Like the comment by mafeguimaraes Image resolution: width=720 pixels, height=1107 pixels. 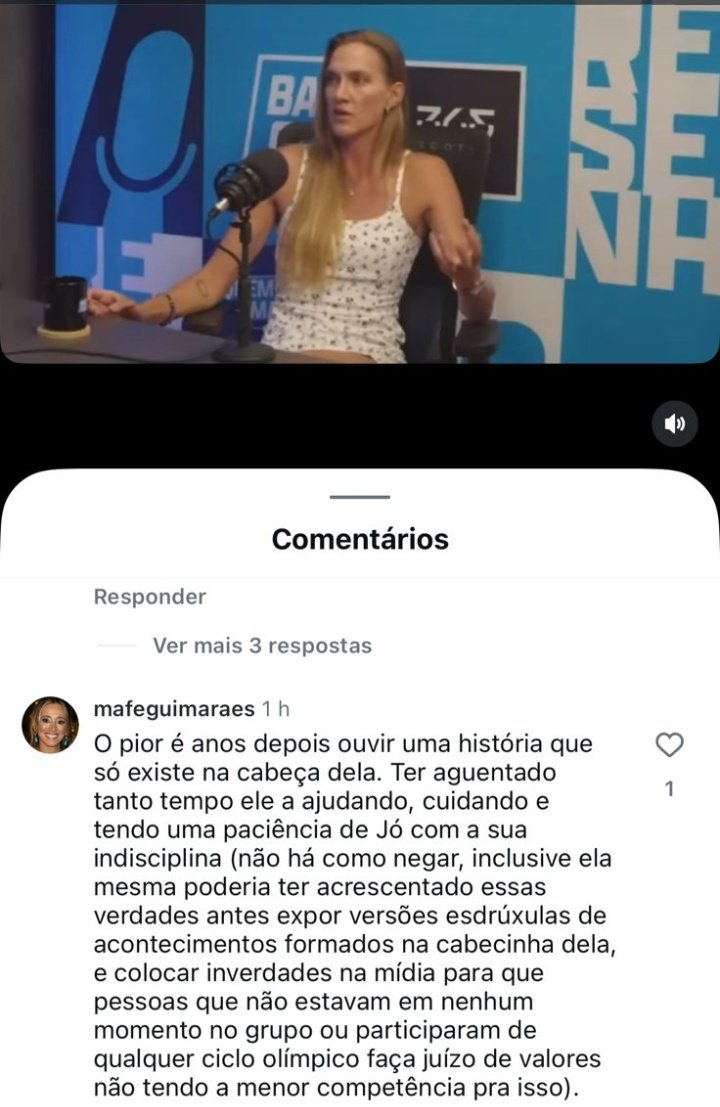pyautogui.click(x=669, y=745)
